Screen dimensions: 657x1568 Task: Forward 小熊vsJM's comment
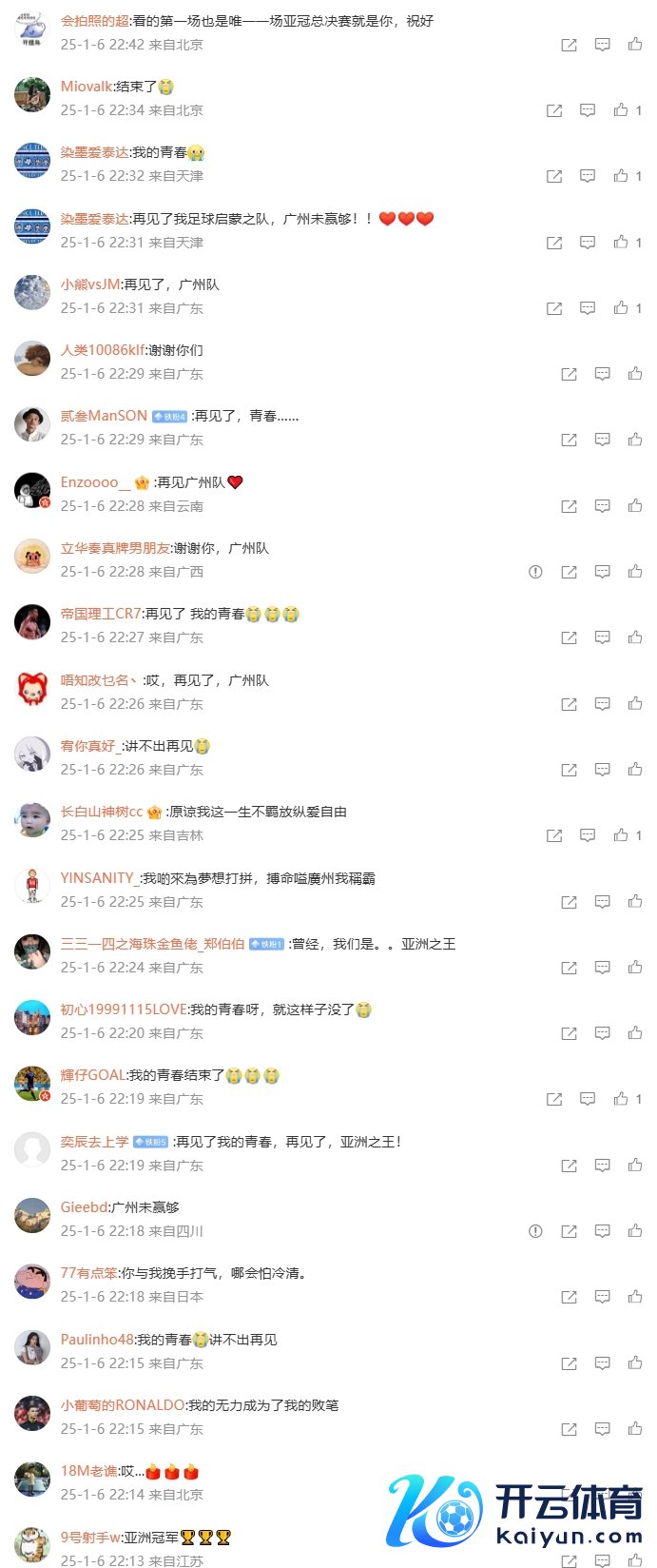(x=554, y=308)
